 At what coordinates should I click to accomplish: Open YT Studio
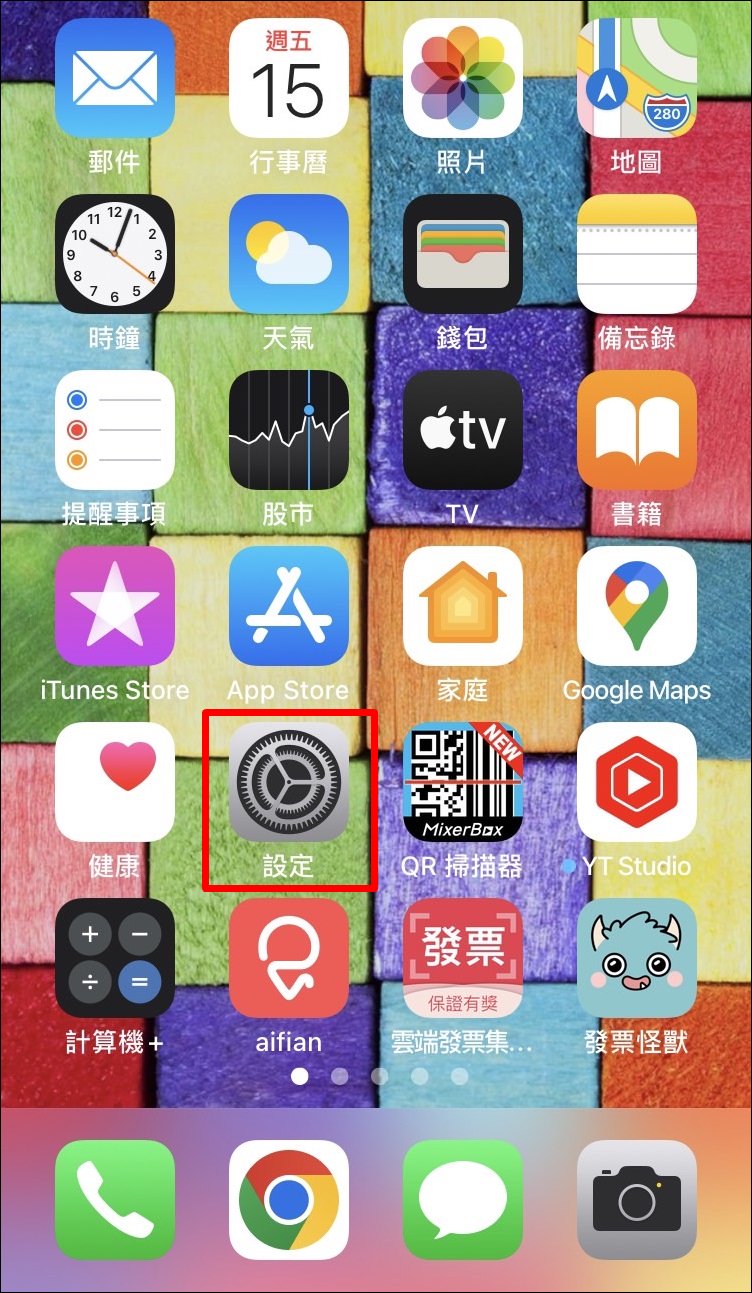point(636,783)
